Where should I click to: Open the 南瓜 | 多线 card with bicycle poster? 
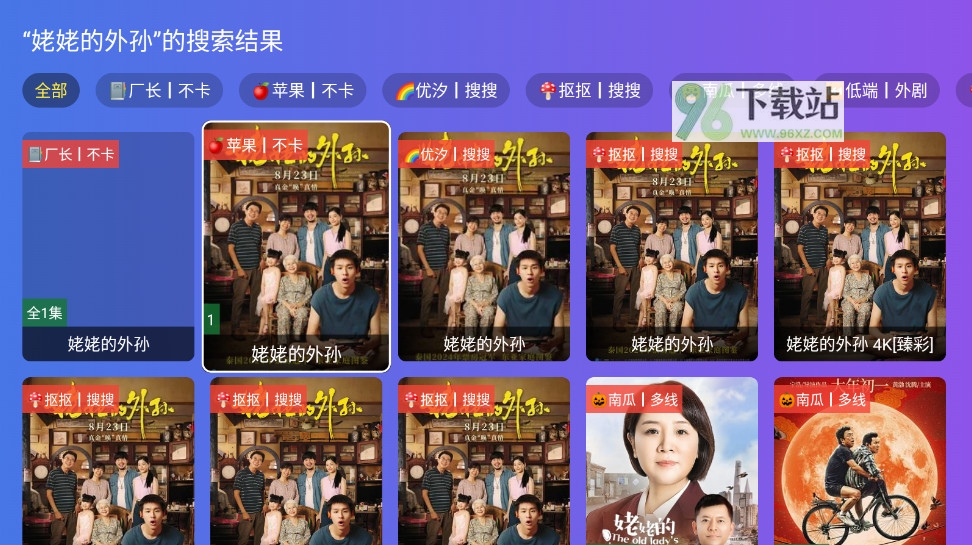tap(859, 461)
